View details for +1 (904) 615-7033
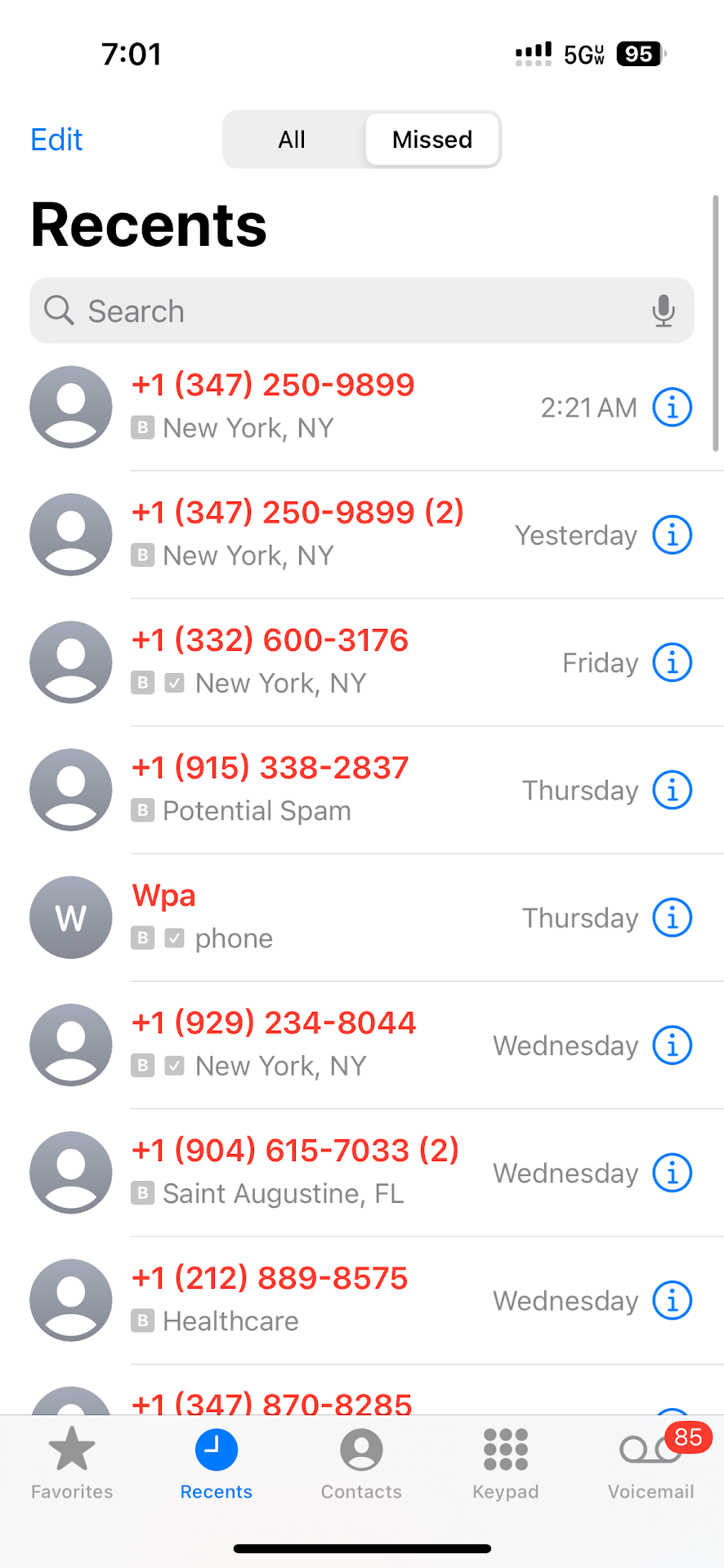This screenshot has height=1568, width=724. coord(672,1173)
